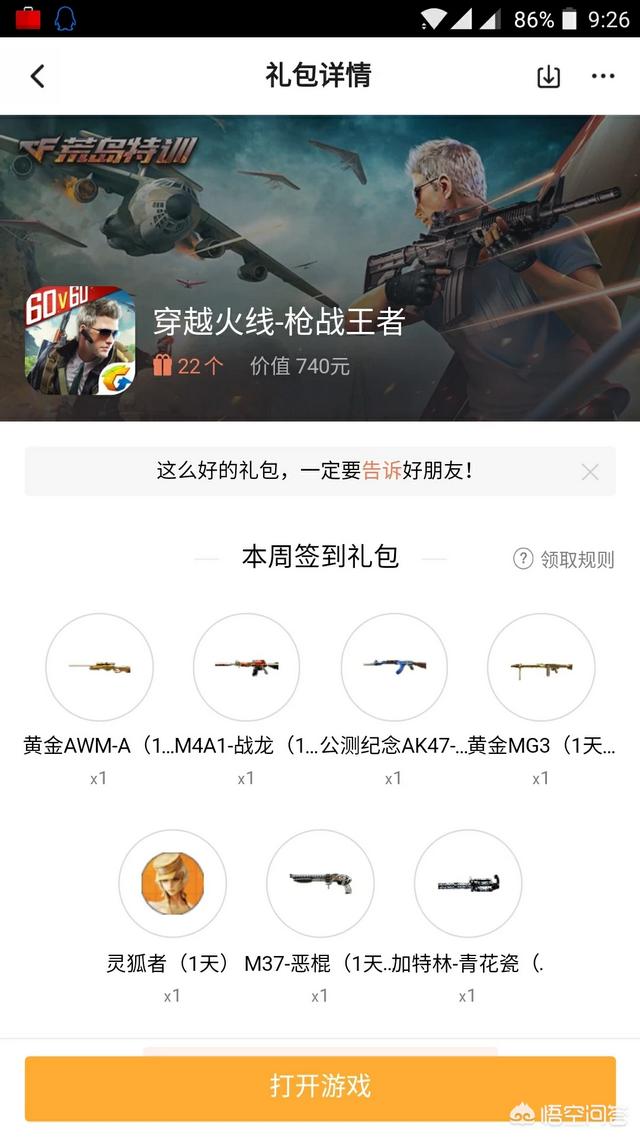This screenshot has width=640, height=1138.
Task: Select the M37-恶棍 gift item
Action: pyautogui.click(x=320, y=883)
